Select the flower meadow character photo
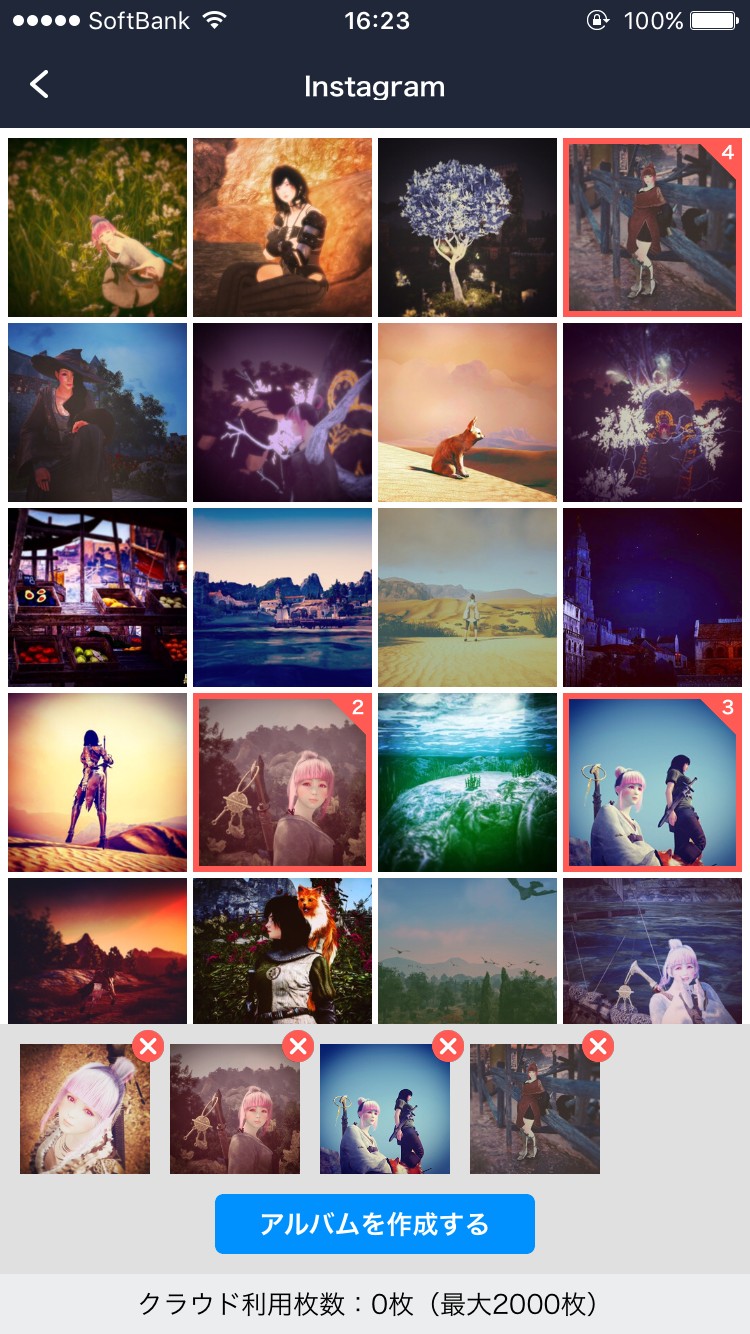The height and width of the screenshot is (1334, 750). tap(97, 228)
